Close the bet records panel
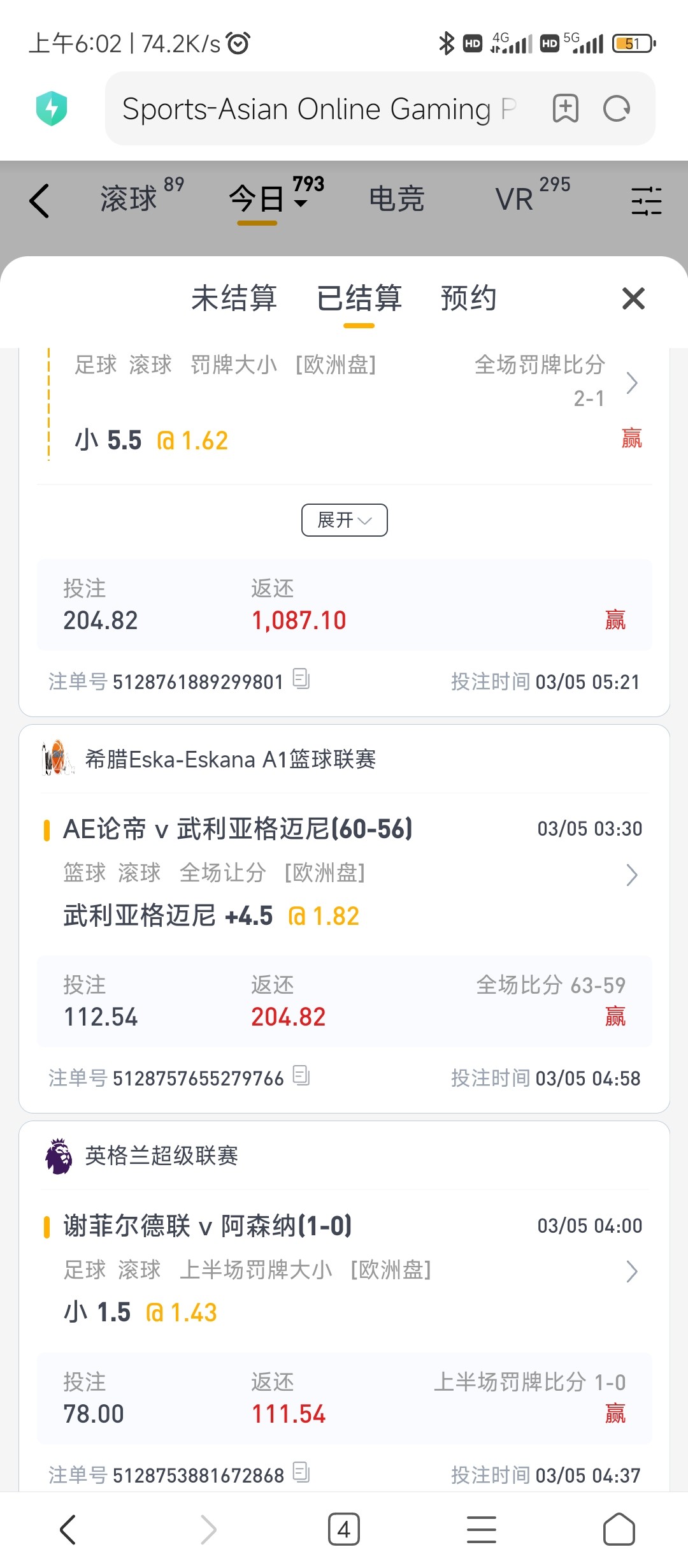This screenshot has height=1568, width=688. point(633,298)
